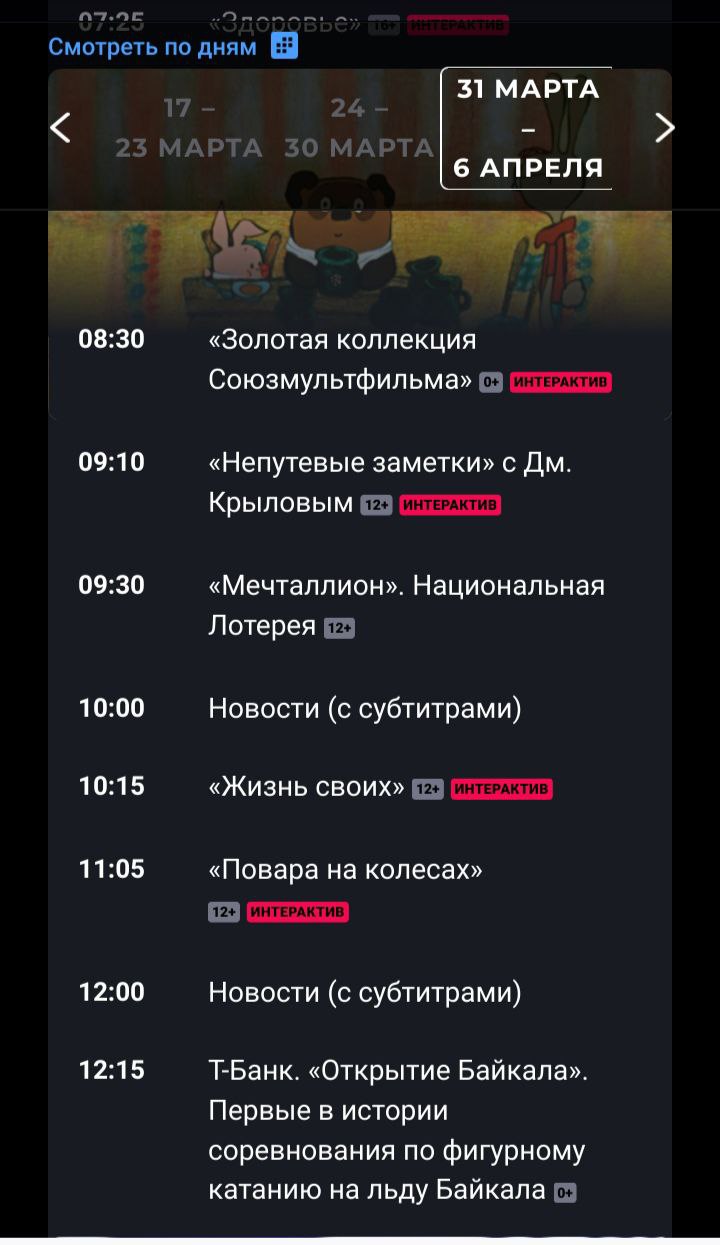Go to the next week with right arrow

tap(665, 128)
